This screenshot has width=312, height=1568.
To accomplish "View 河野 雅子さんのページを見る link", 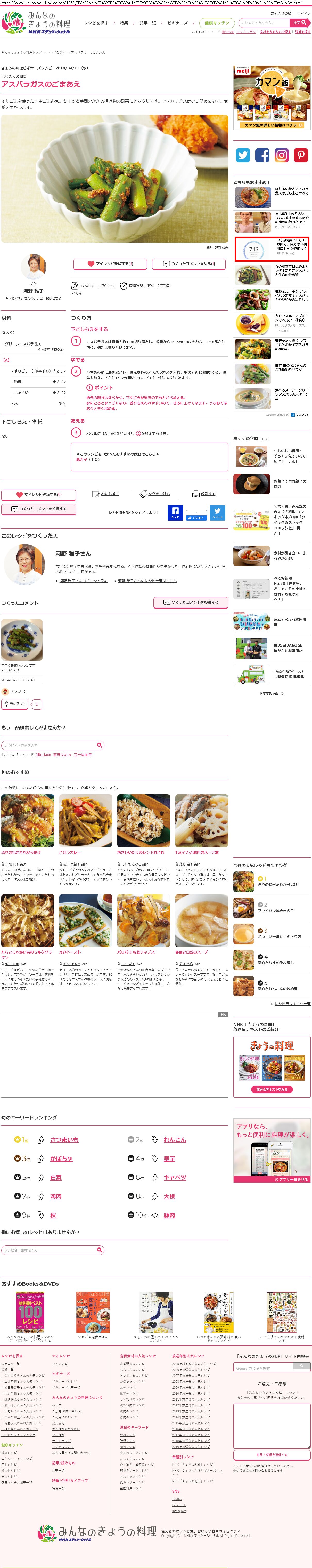I will [x=83, y=581].
